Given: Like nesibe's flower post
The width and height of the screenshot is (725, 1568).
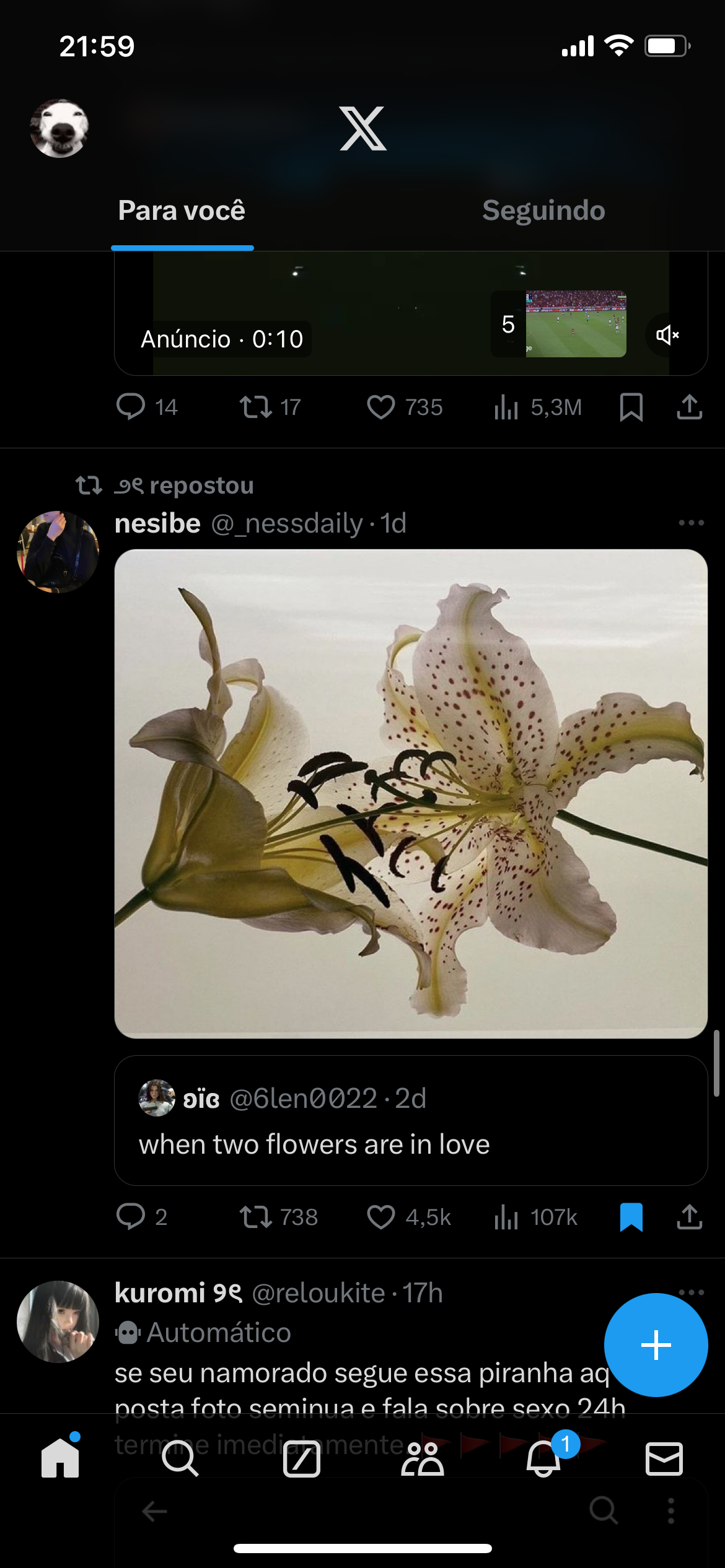Looking at the screenshot, I should [x=380, y=1217].
